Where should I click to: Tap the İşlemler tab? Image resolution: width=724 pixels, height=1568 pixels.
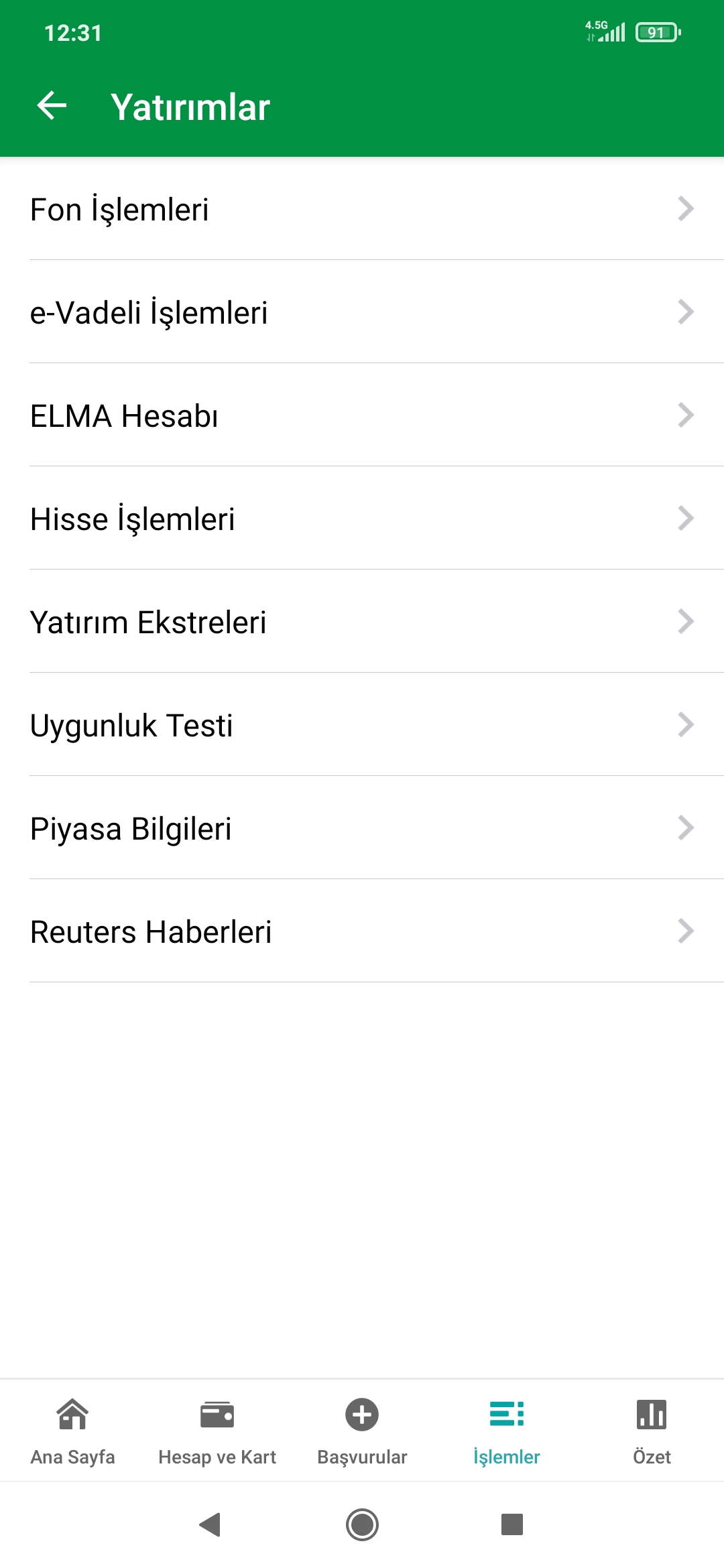(507, 1431)
